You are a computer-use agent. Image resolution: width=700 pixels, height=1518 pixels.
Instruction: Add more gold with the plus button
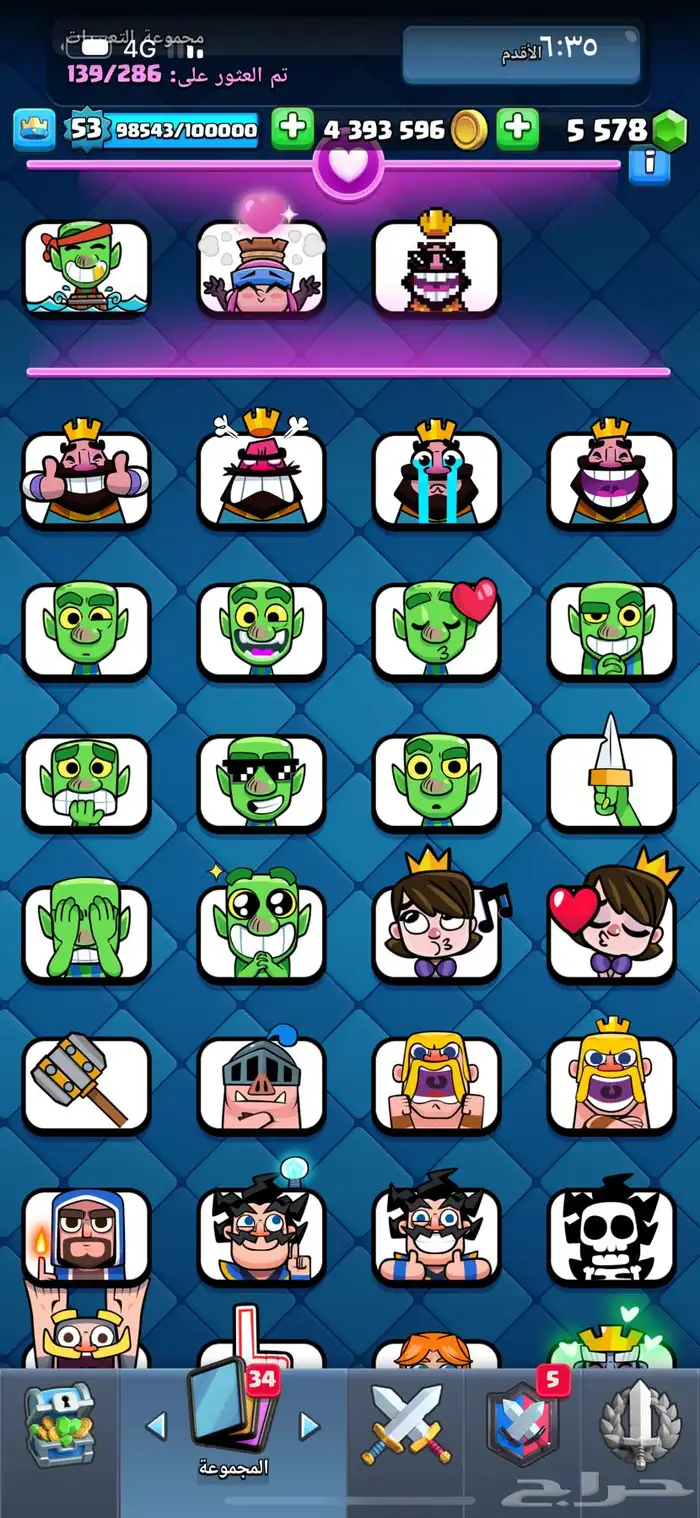tap(292, 130)
